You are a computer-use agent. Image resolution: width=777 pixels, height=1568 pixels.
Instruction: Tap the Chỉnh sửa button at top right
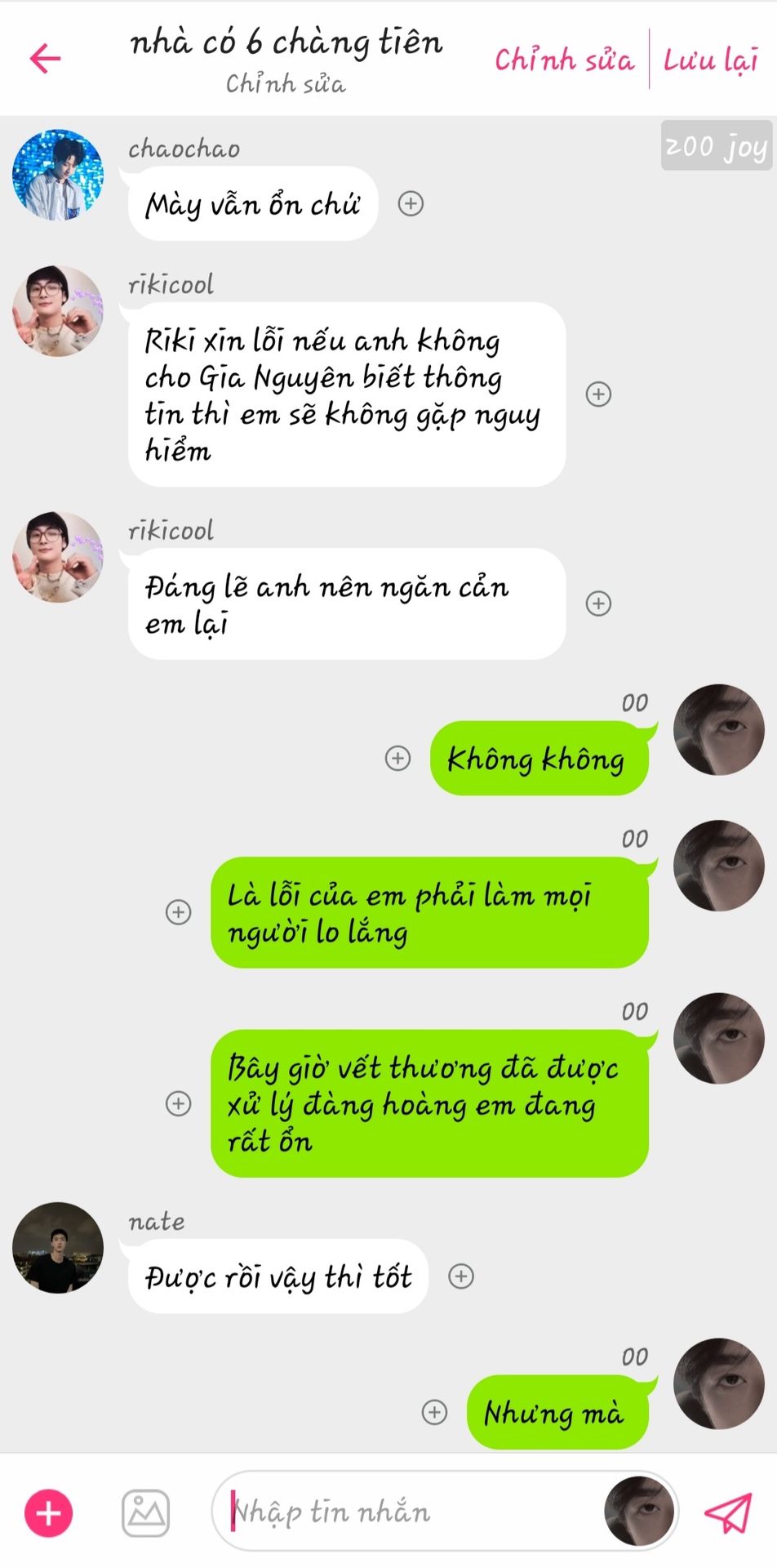tap(564, 60)
